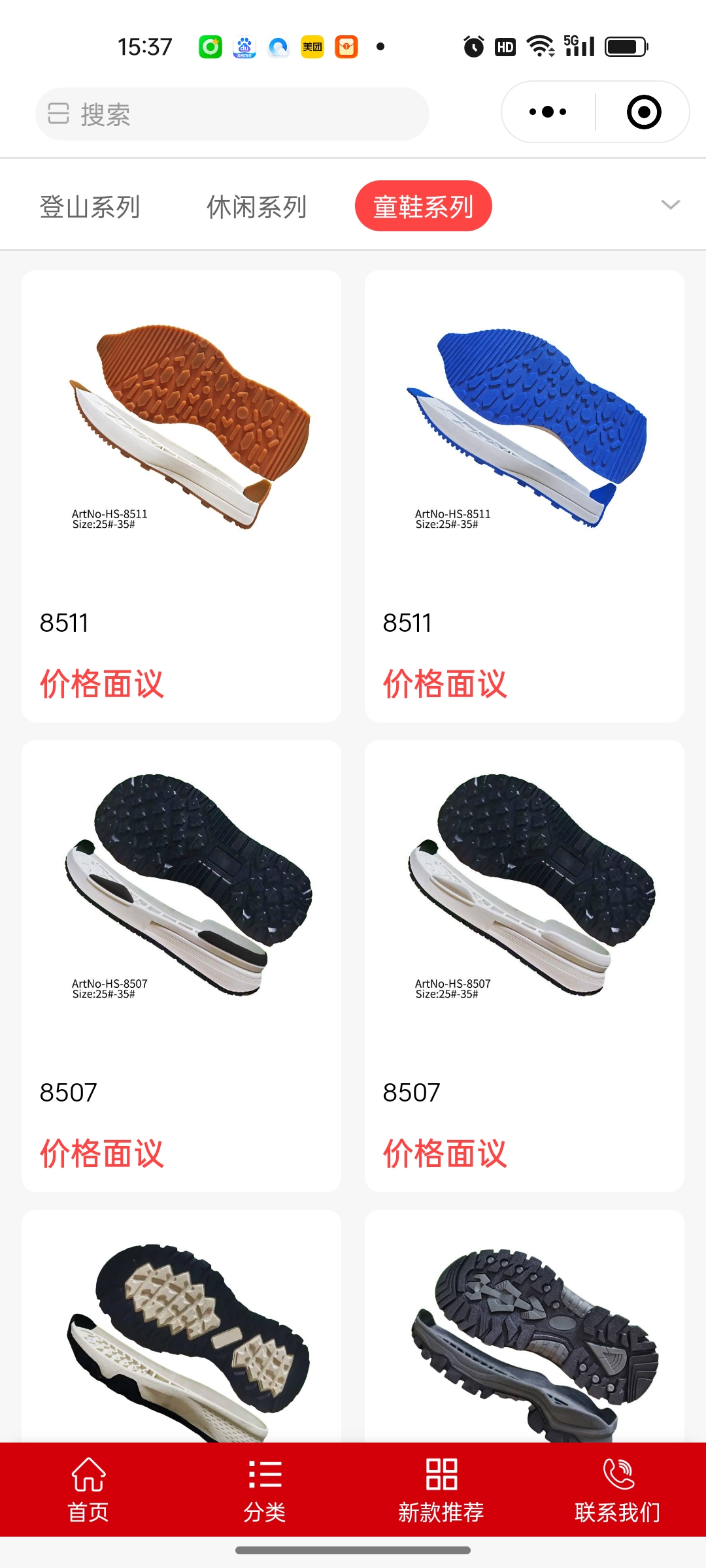Open the 8507 card with beige heel
The image size is (706, 1568).
coord(524,966)
